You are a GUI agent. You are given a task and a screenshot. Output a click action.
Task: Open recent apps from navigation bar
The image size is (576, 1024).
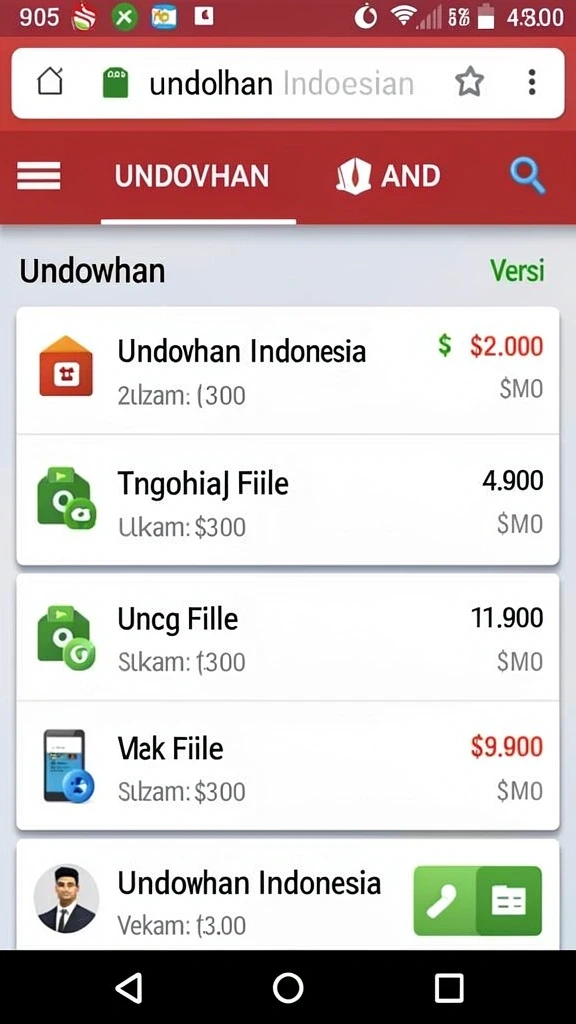pos(449,987)
